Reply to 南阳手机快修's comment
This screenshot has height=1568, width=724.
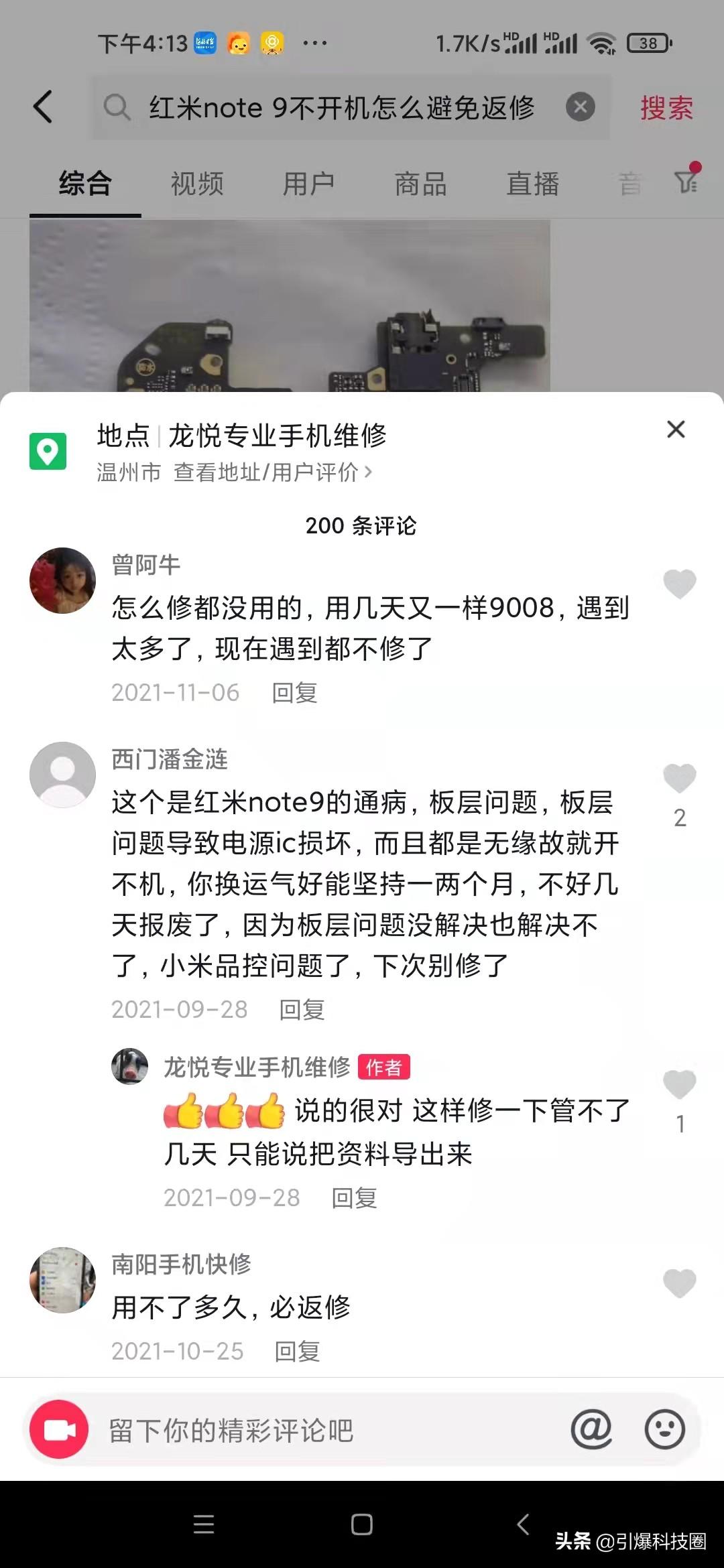(x=297, y=1351)
